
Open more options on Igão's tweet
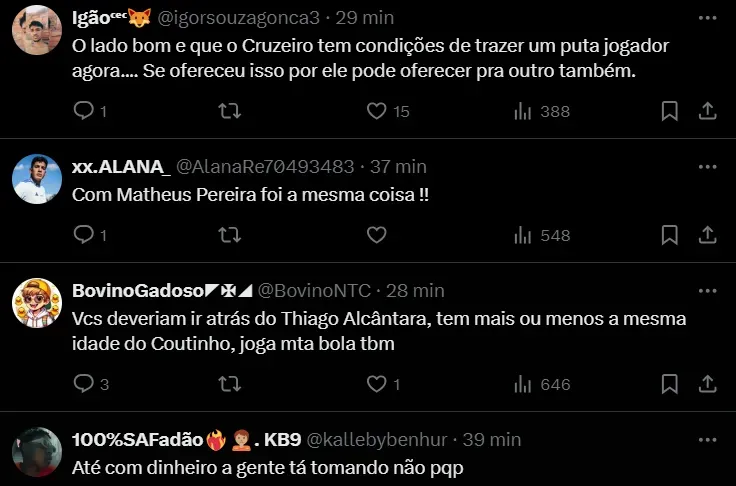707,18
